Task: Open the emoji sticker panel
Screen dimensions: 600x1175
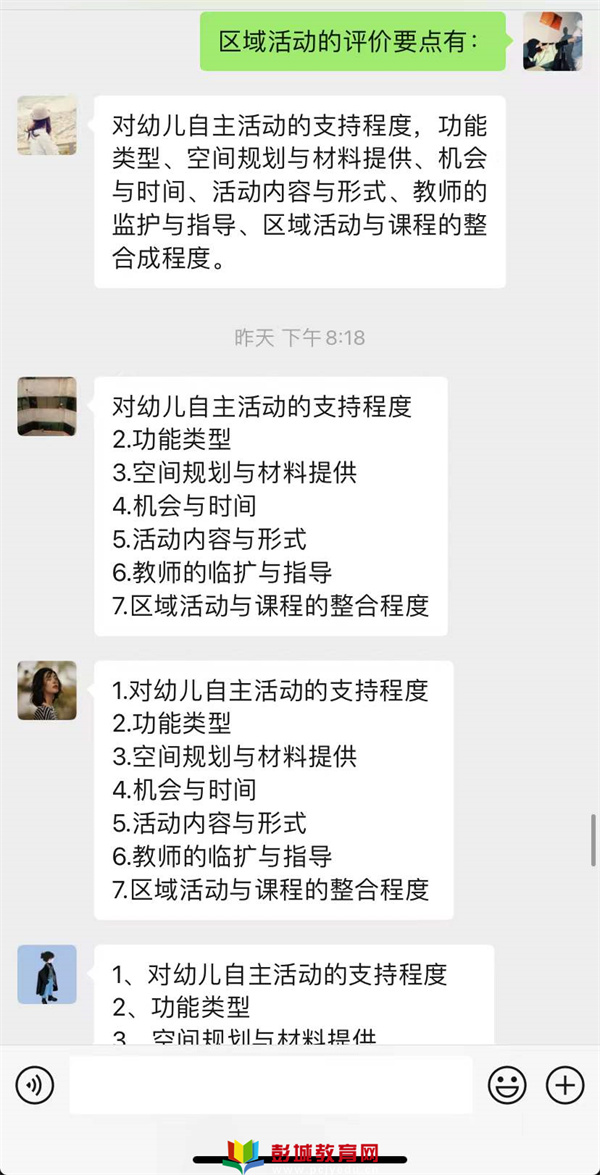Action: (507, 1084)
